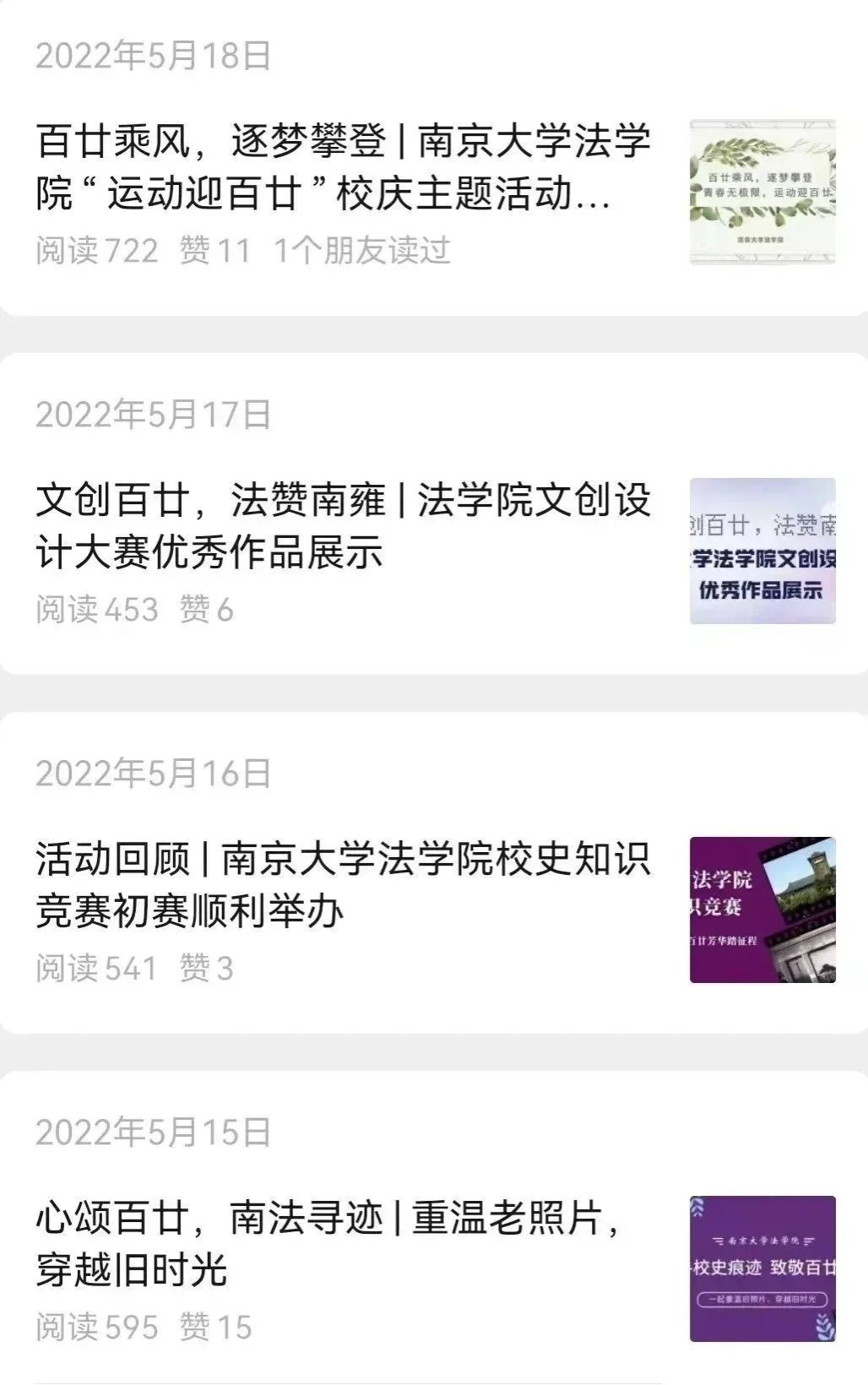Image resolution: width=868 pixels, height=1385 pixels.
Task: Open the 活动回顾 校史知识竞赛 article
Action: click(343, 884)
